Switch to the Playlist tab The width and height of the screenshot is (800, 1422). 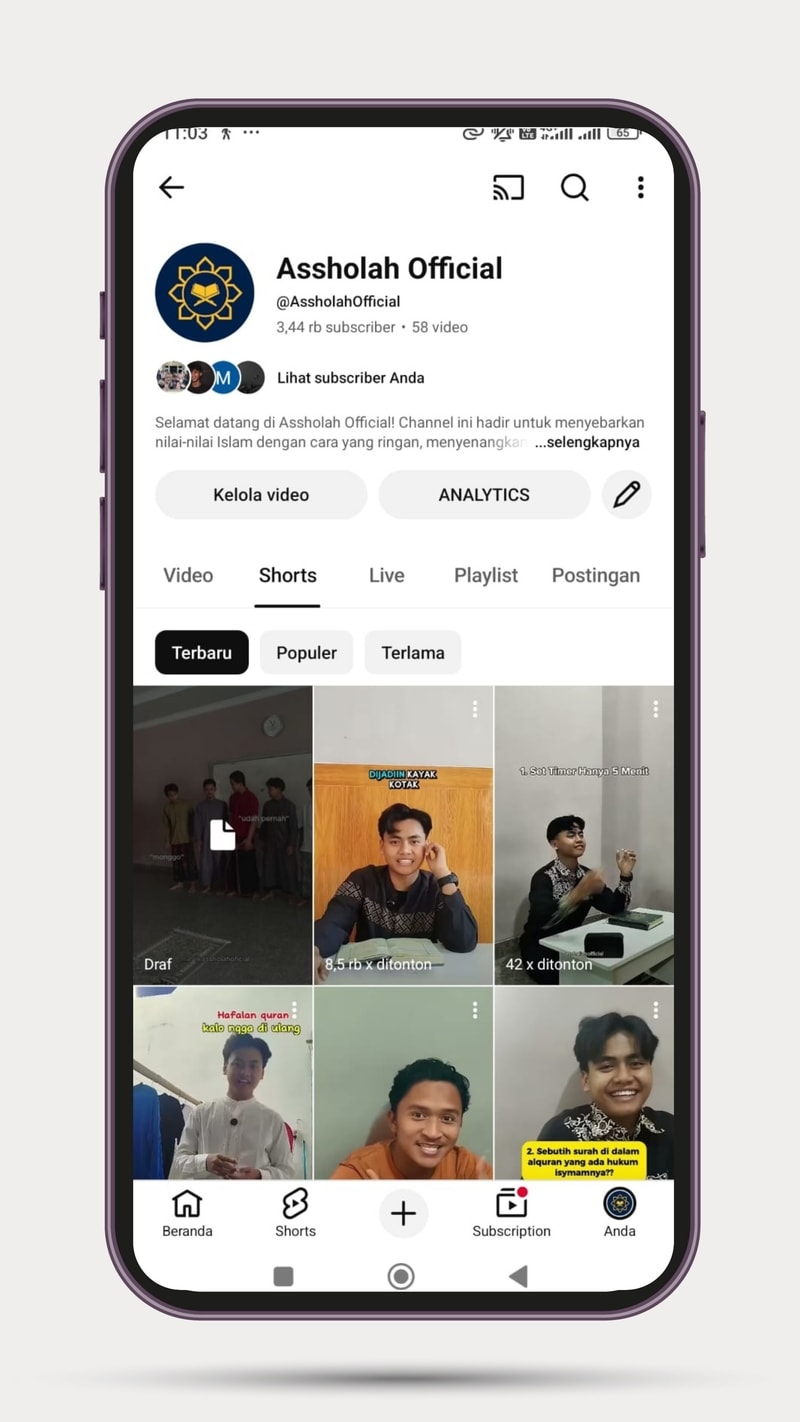[x=486, y=575]
